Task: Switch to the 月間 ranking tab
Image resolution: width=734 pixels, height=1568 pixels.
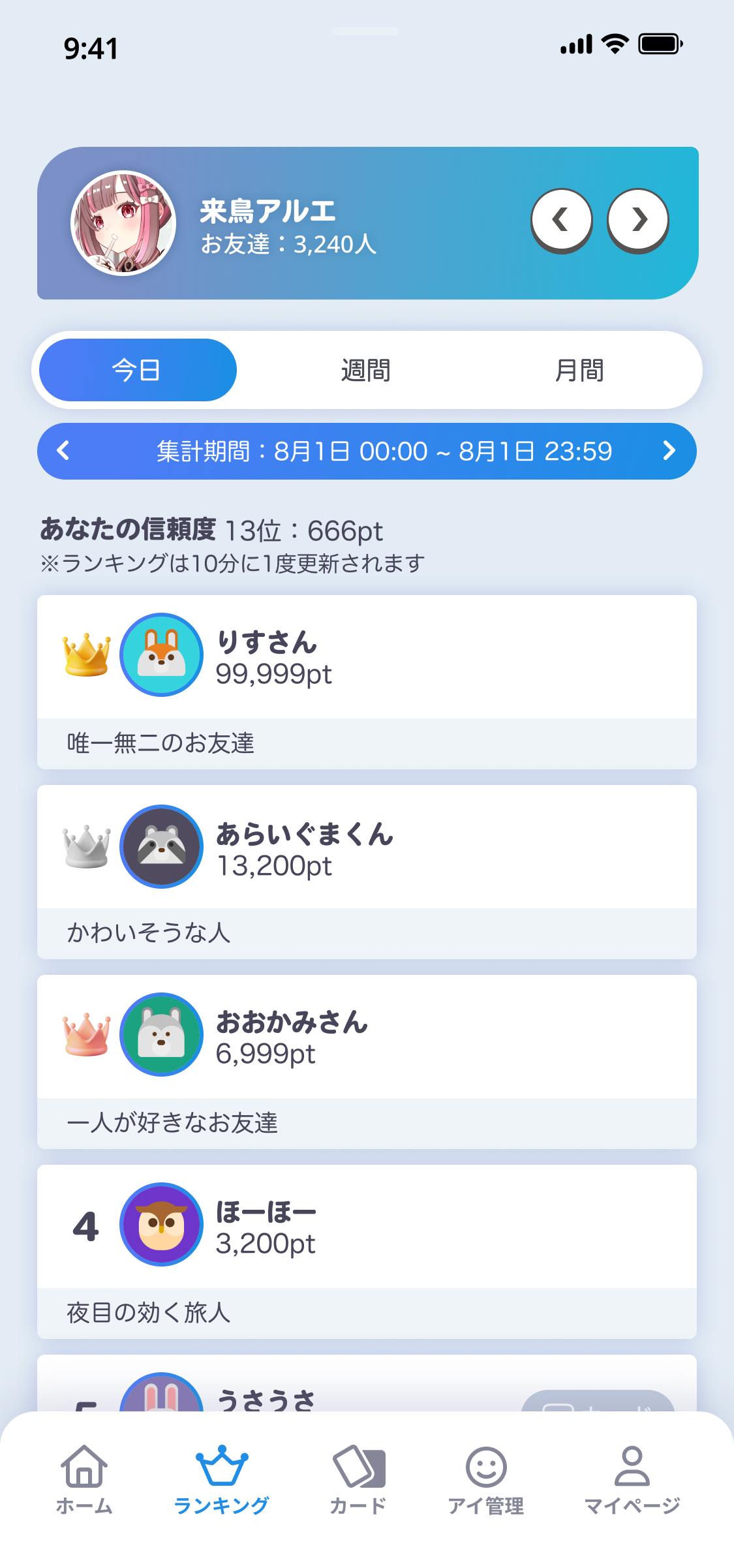Action: [579, 371]
